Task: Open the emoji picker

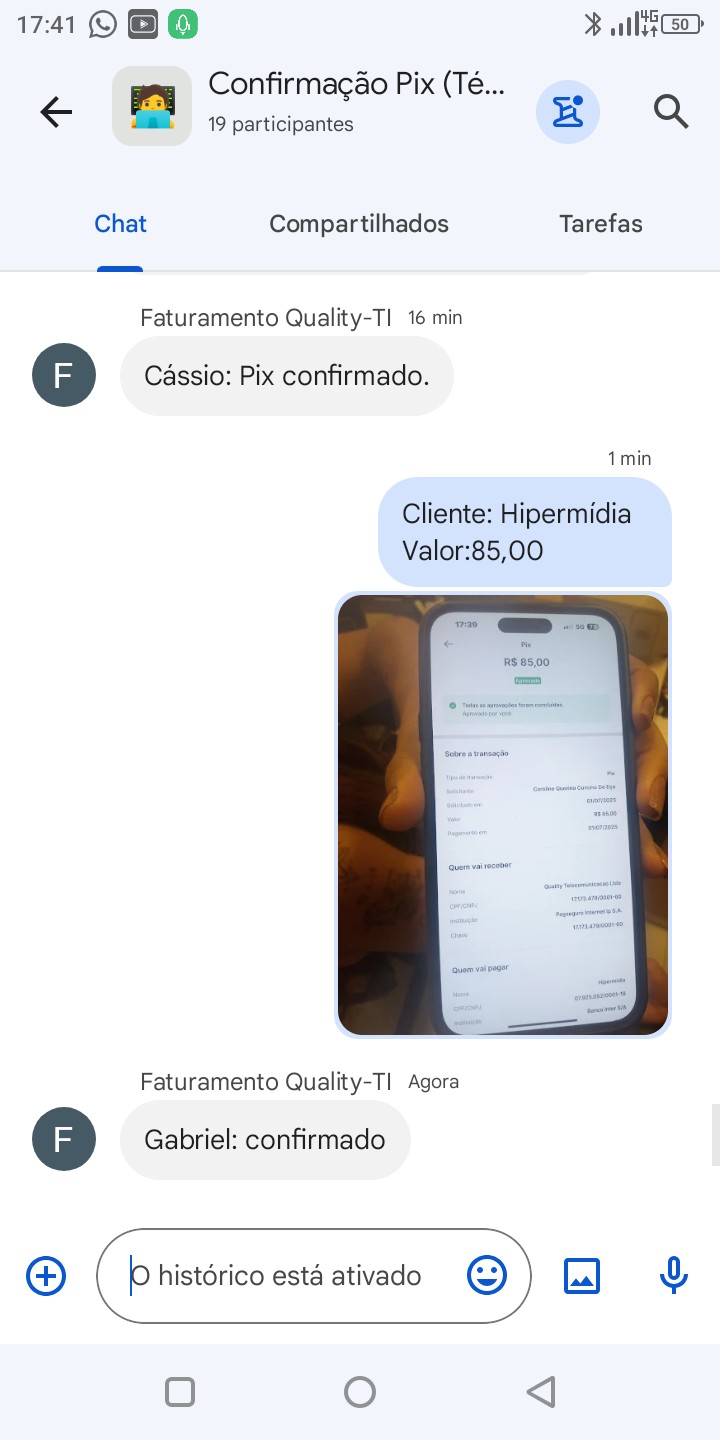Action: click(x=487, y=1276)
